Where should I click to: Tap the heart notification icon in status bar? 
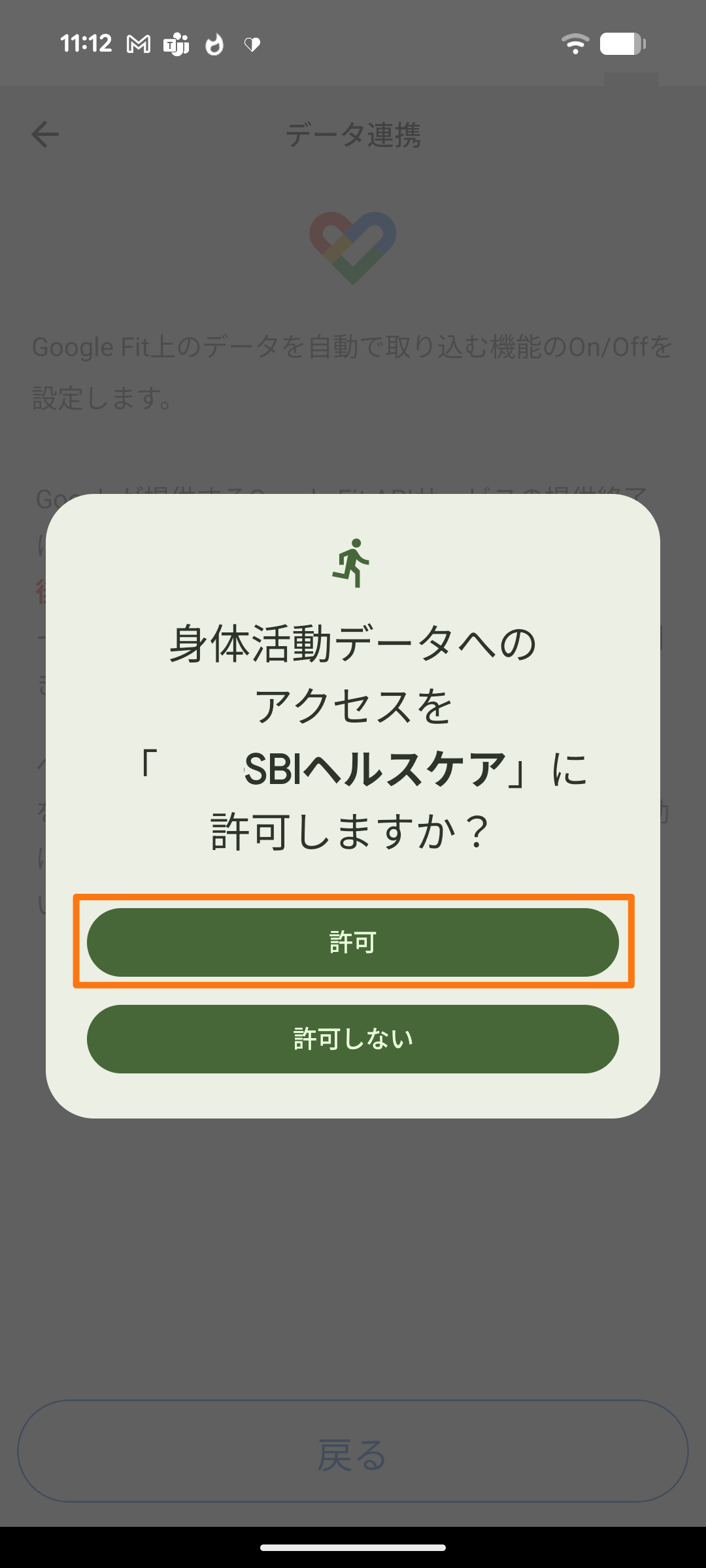tap(252, 44)
